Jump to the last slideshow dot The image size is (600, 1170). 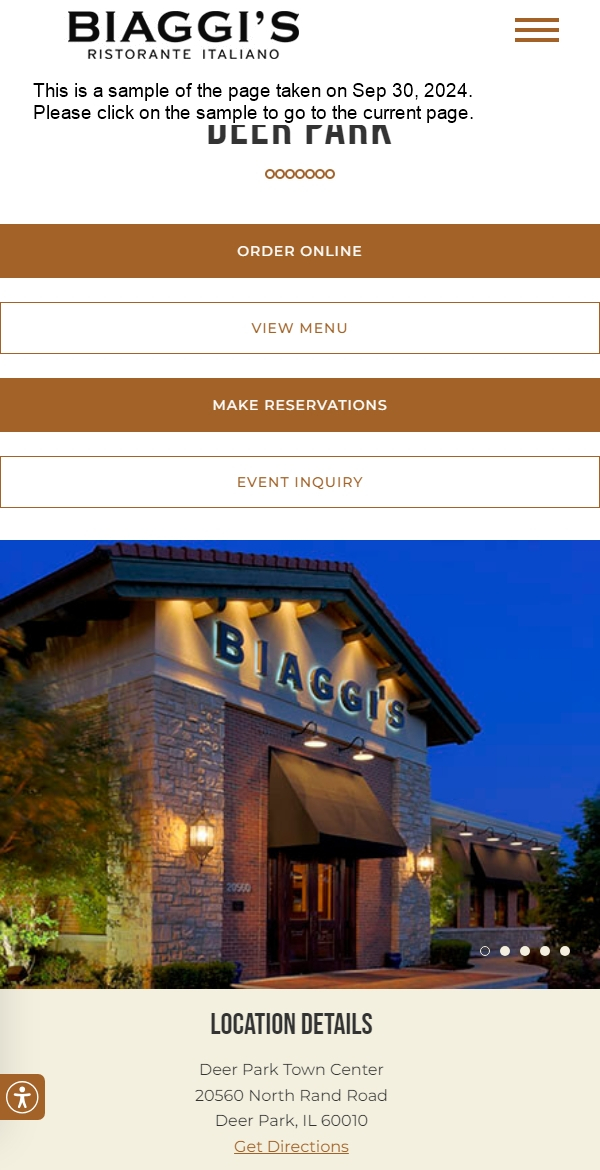point(565,951)
